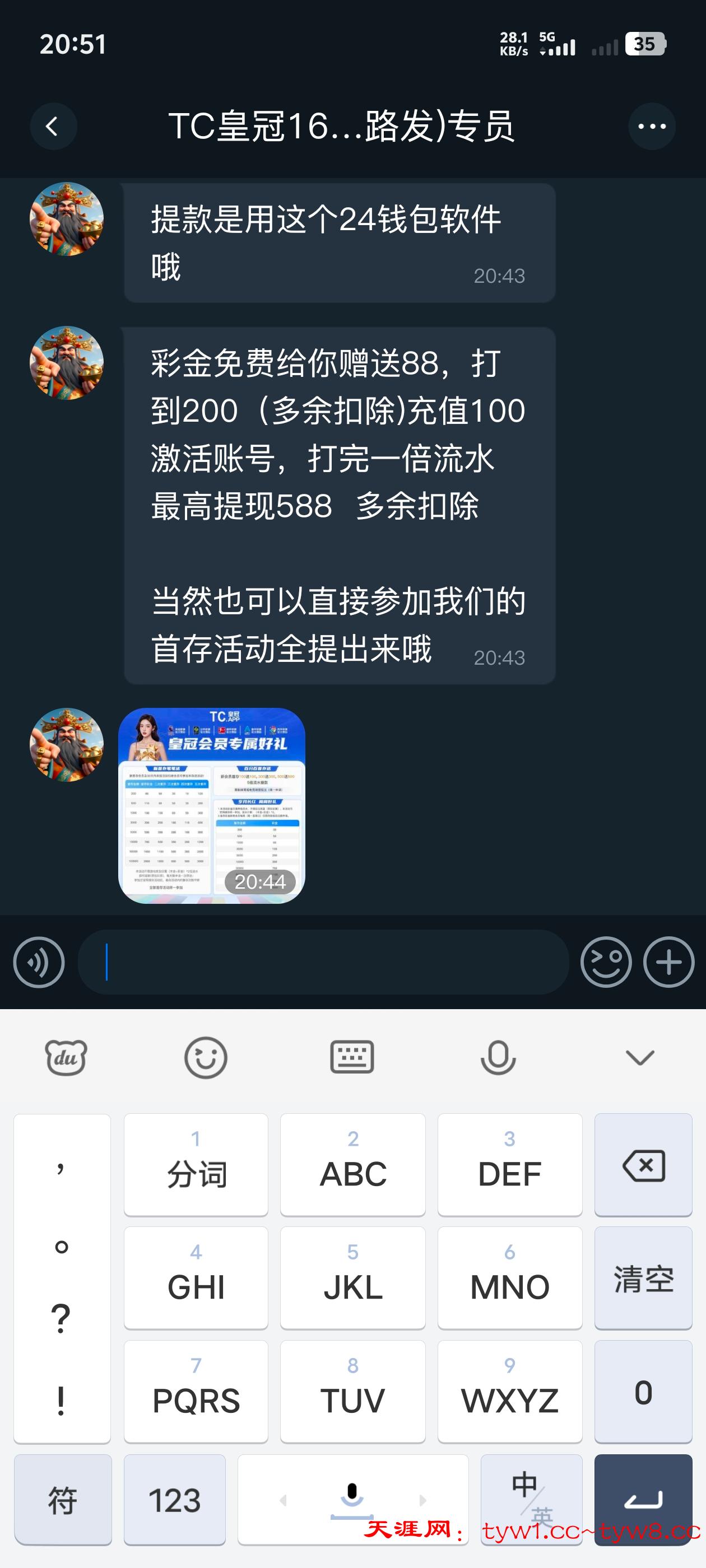
Task: Open the plus attachment menu
Action: [668, 962]
